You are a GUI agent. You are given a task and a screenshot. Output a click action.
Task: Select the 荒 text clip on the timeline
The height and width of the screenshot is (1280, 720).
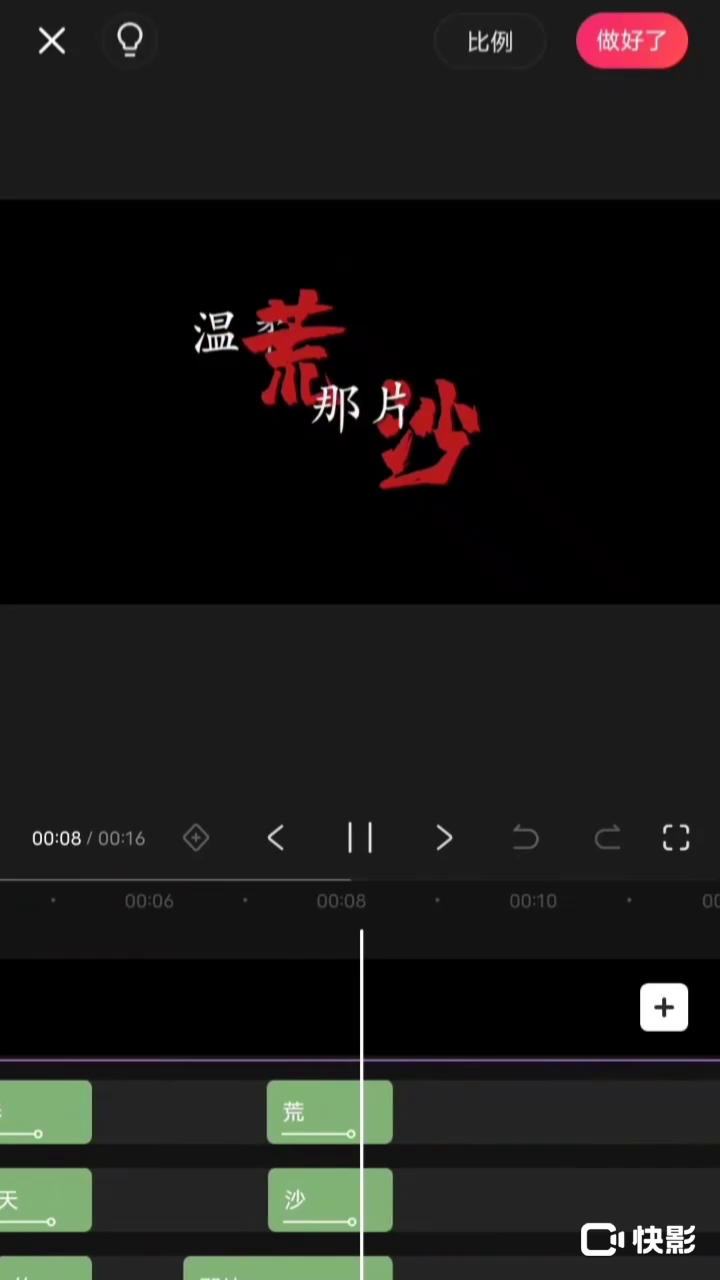click(x=328, y=1112)
